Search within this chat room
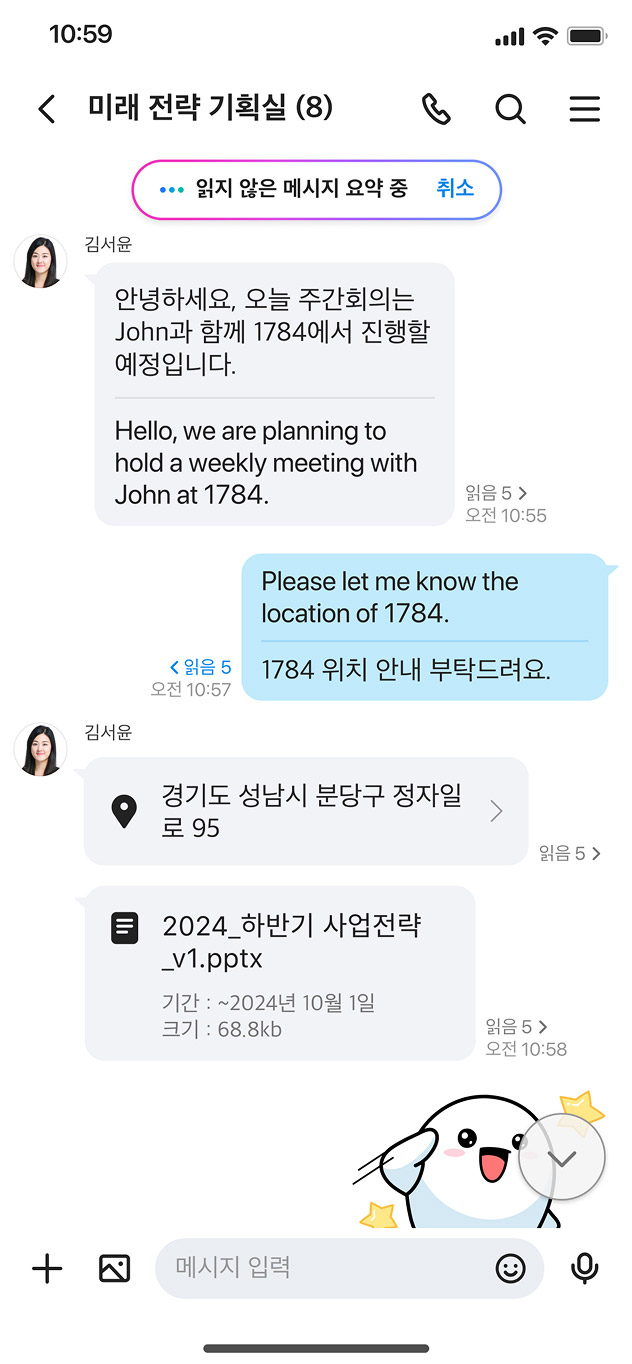Screen dimensions: 632x1364 (x=510, y=108)
